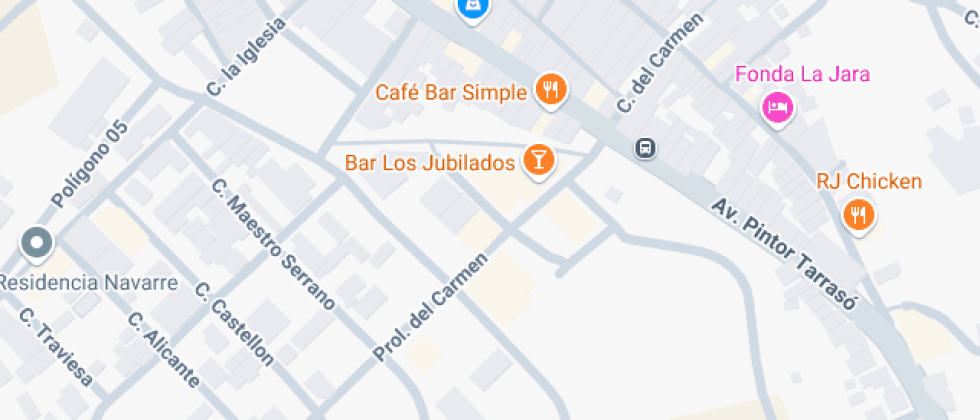This screenshot has height=420, width=980.
Task: Open the Residencia Navarre place marker
Action: 38,243
